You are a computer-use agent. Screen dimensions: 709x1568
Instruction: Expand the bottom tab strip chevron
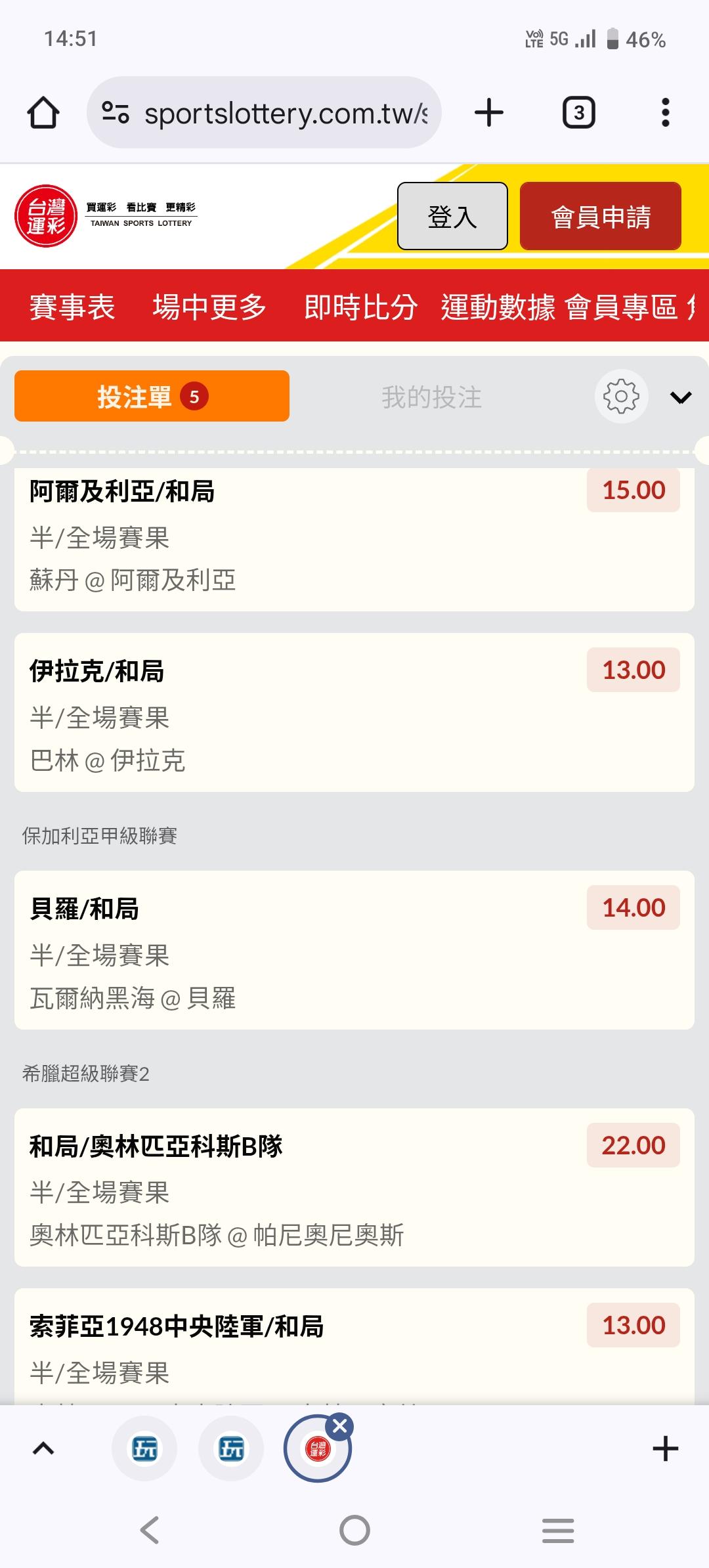(x=43, y=1448)
